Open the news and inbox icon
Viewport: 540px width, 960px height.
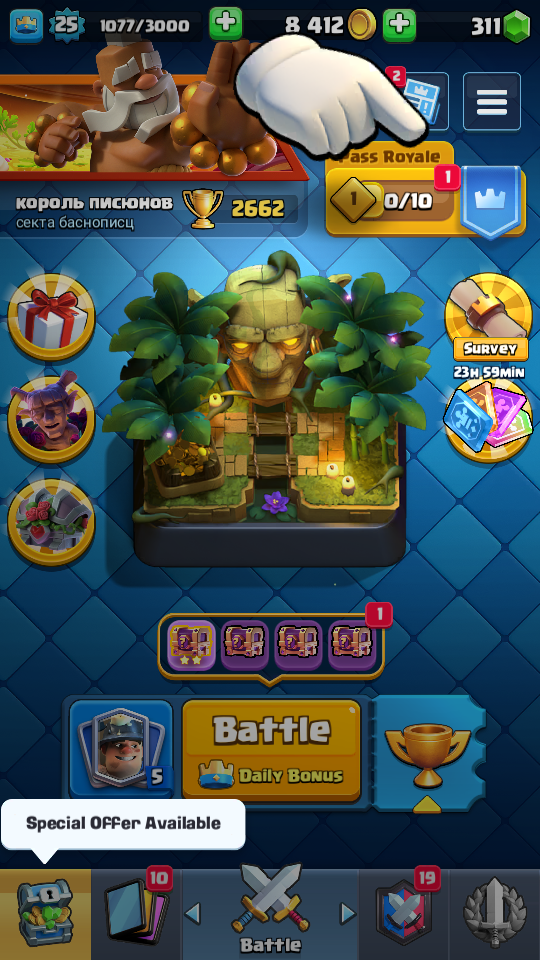427,101
